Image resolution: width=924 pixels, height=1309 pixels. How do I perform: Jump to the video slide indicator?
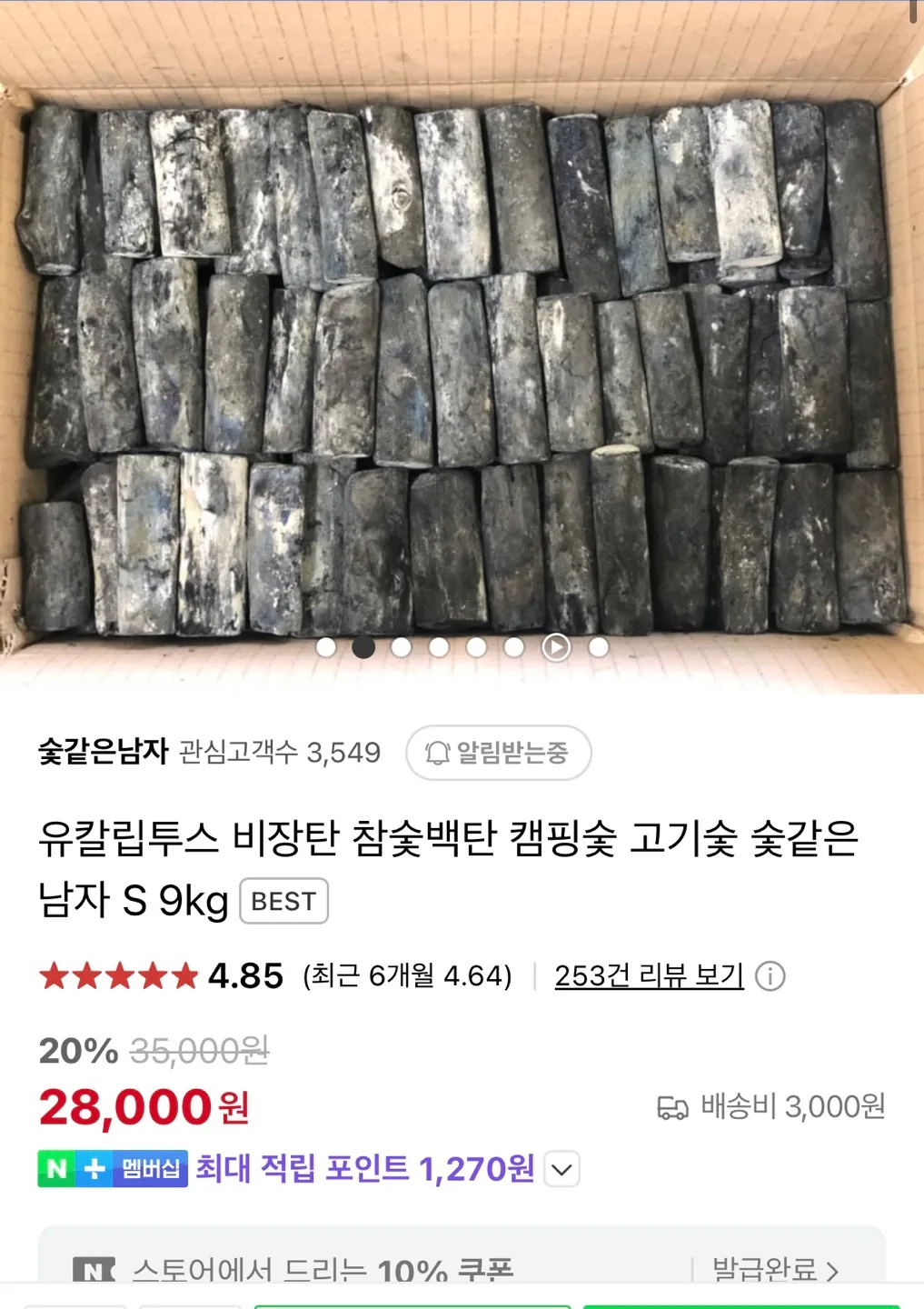pyautogui.click(x=556, y=647)
